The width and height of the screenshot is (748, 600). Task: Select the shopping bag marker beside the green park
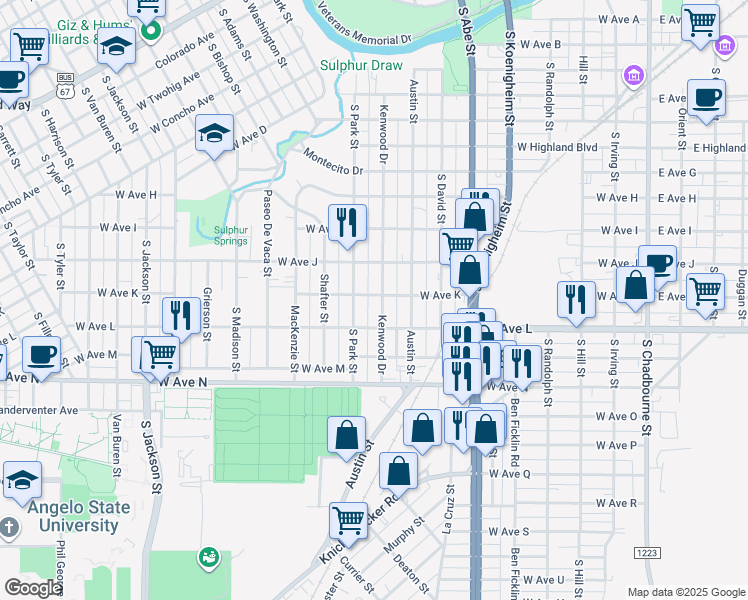click(346, 435)
